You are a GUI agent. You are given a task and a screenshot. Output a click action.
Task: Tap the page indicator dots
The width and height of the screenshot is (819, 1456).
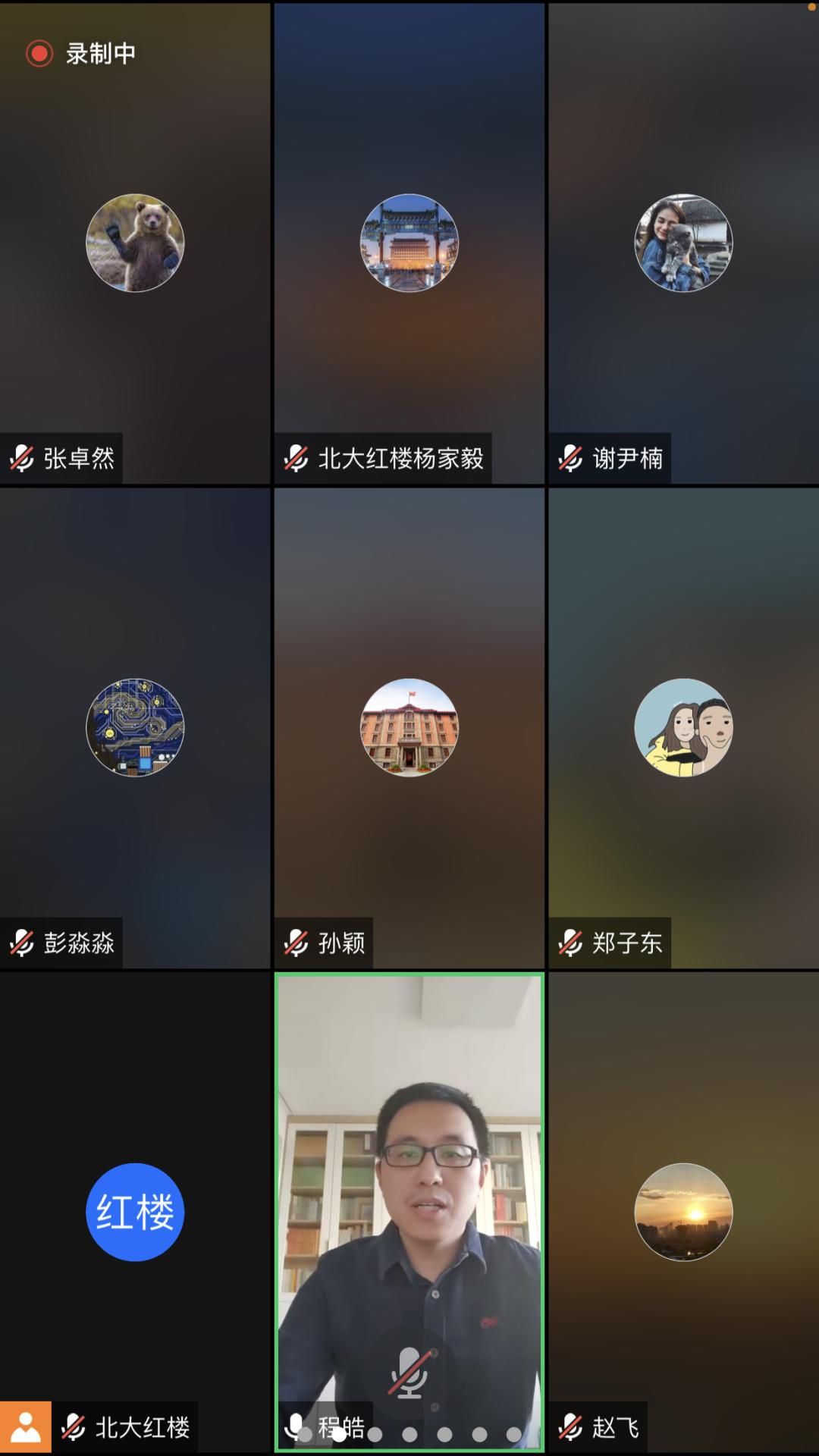click(x=409, y=1434)
